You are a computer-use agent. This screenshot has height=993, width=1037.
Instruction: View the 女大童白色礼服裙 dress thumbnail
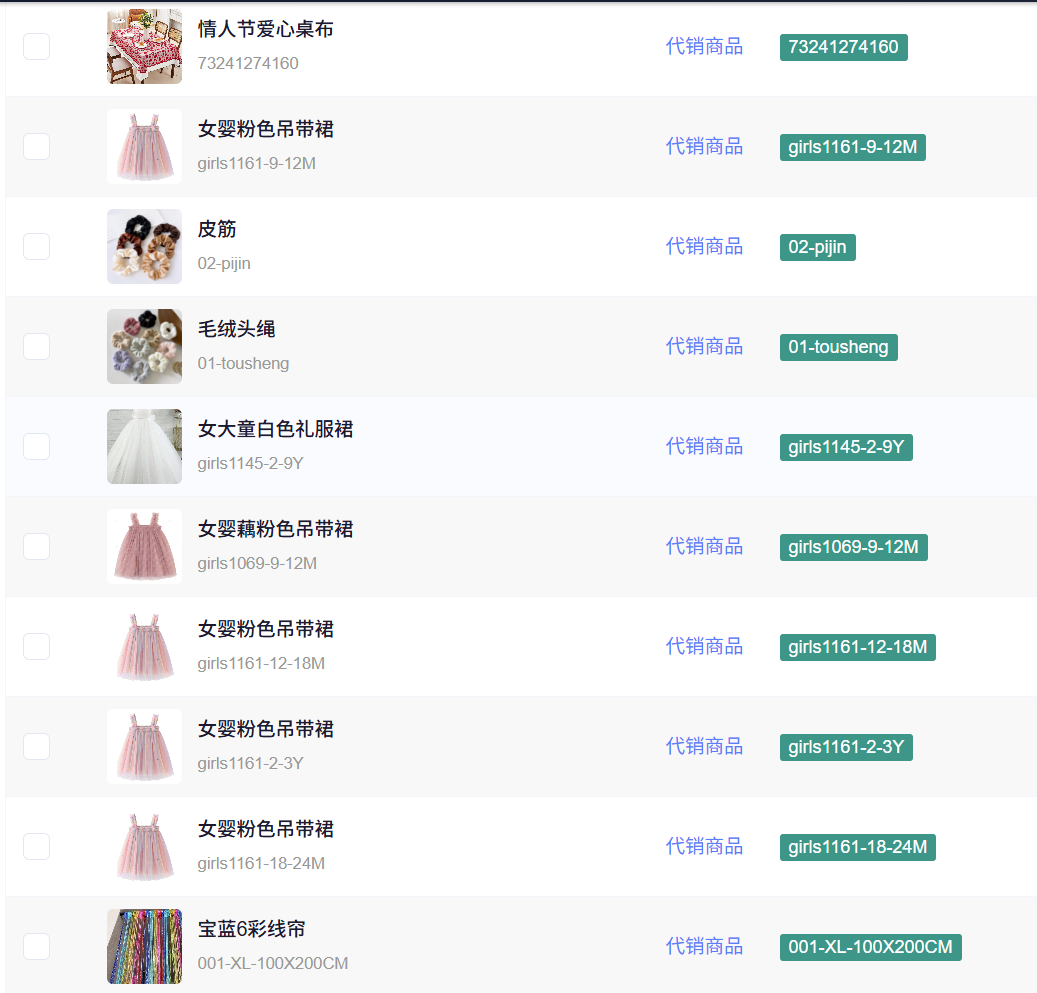click(144, 447)
